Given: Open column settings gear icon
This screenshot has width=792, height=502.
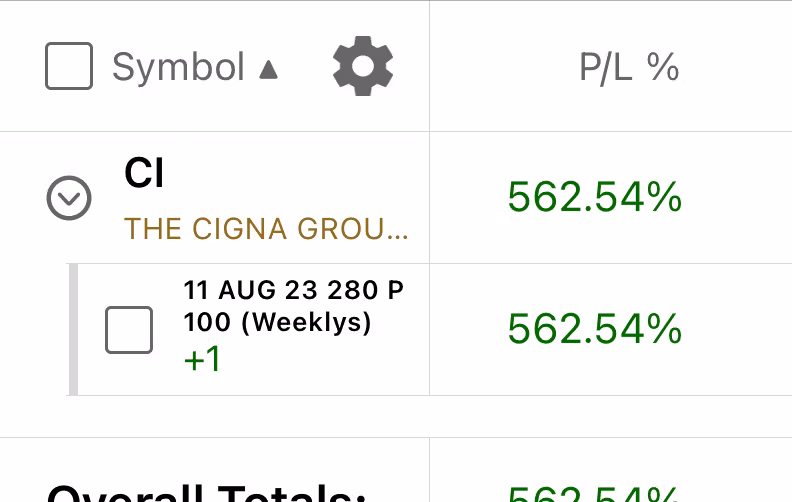Looking at the screenshot, I should [362, 67].
